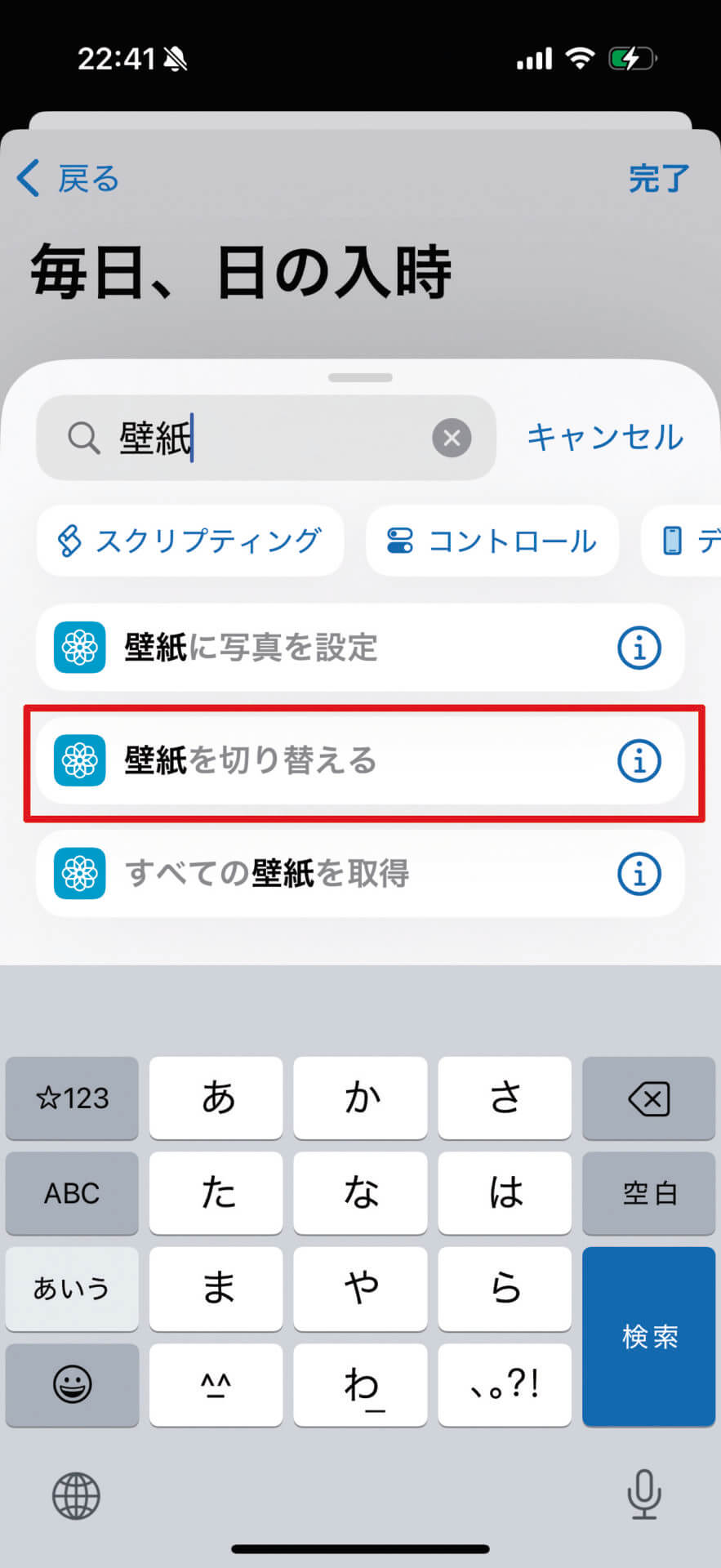Clear the search text 壁紙
Screen dimensions: 721x1568
(x=452, y=439)
